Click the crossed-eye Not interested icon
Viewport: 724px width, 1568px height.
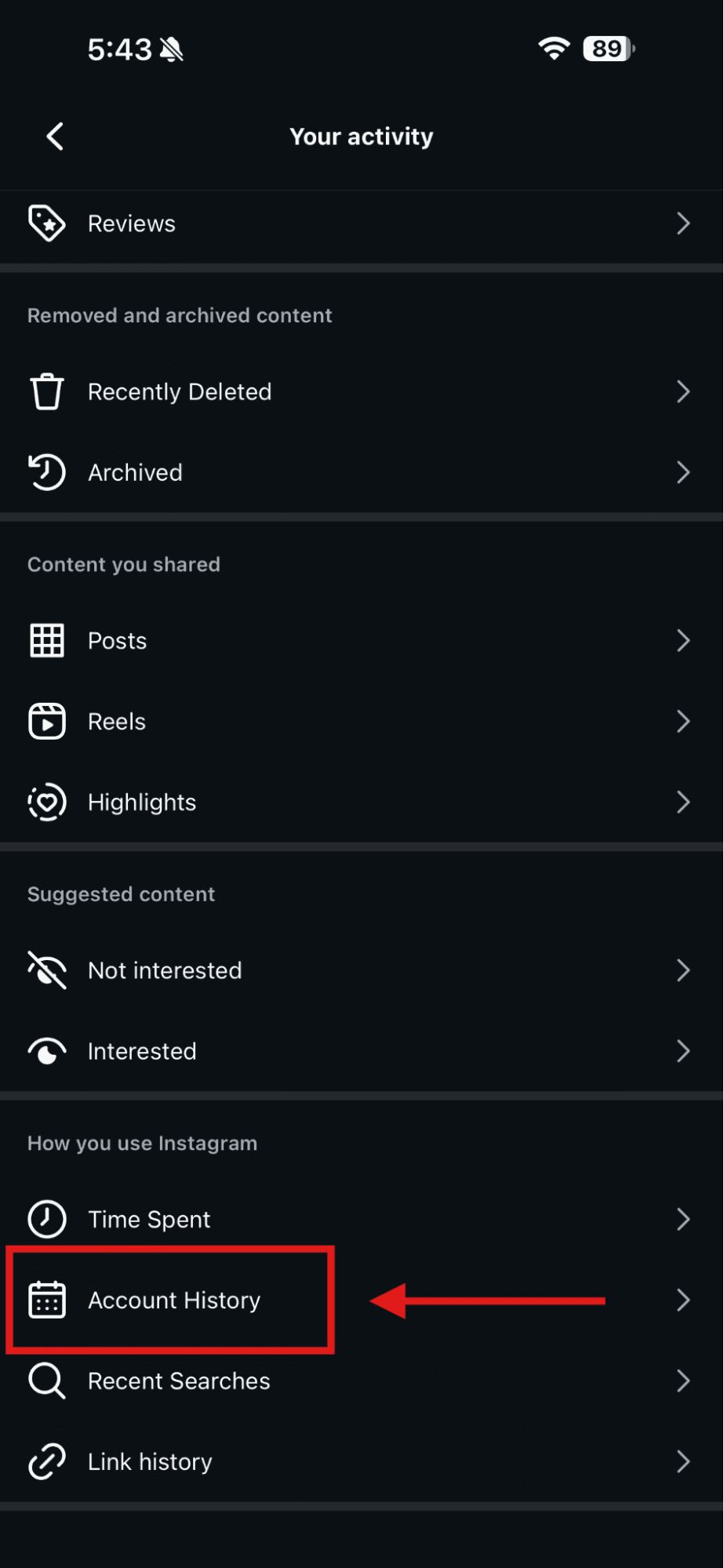(46, 970)
